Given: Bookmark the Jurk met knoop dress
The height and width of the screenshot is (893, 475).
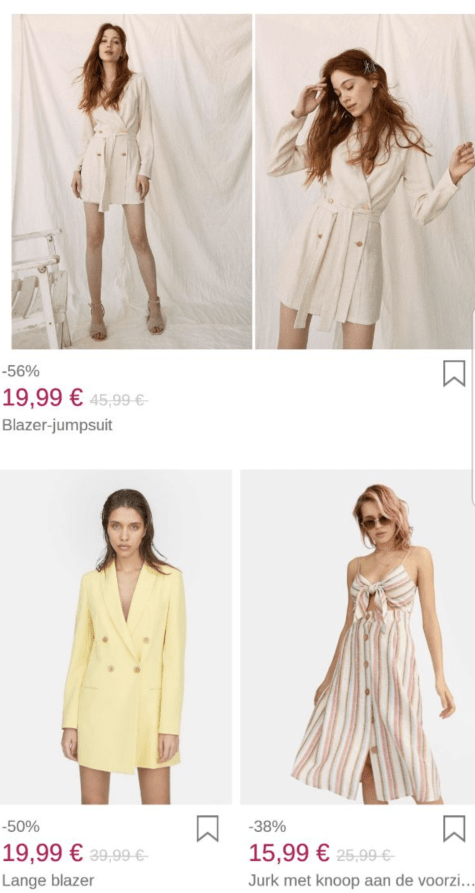Looking at the screenshot, I should 454,829.
